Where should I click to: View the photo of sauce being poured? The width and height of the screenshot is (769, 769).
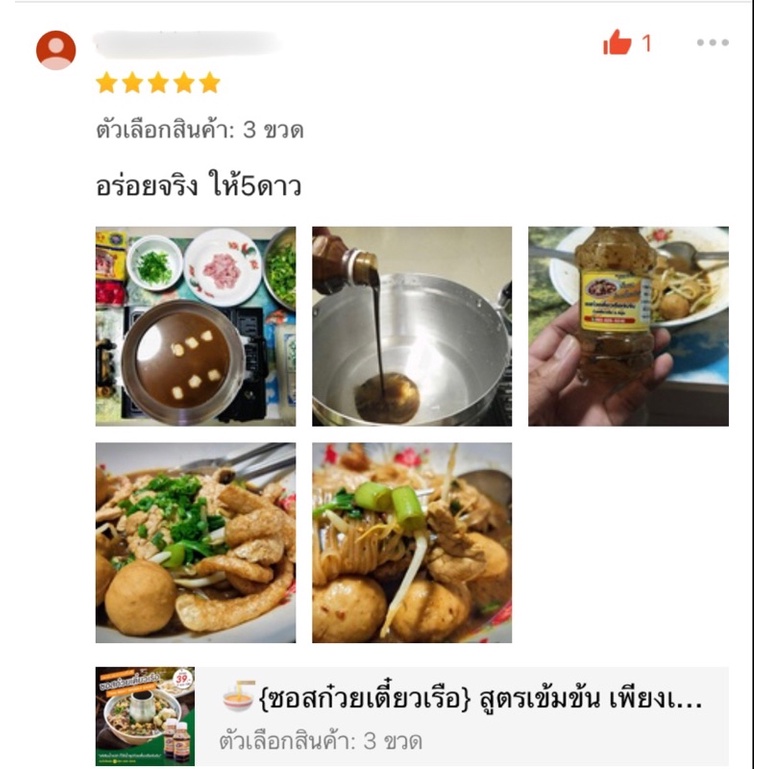tap(412, 326)
